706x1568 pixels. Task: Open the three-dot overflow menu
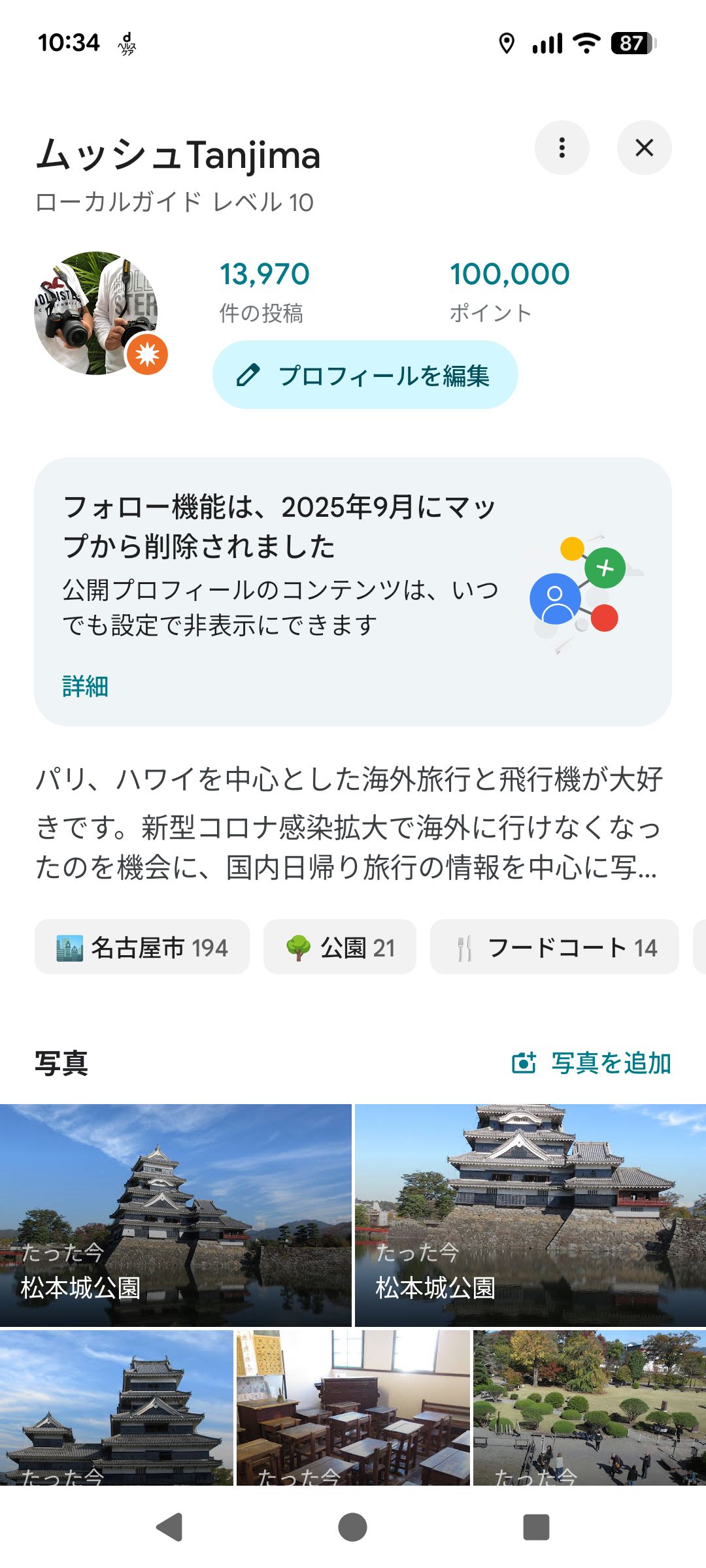tap(562, 148)
